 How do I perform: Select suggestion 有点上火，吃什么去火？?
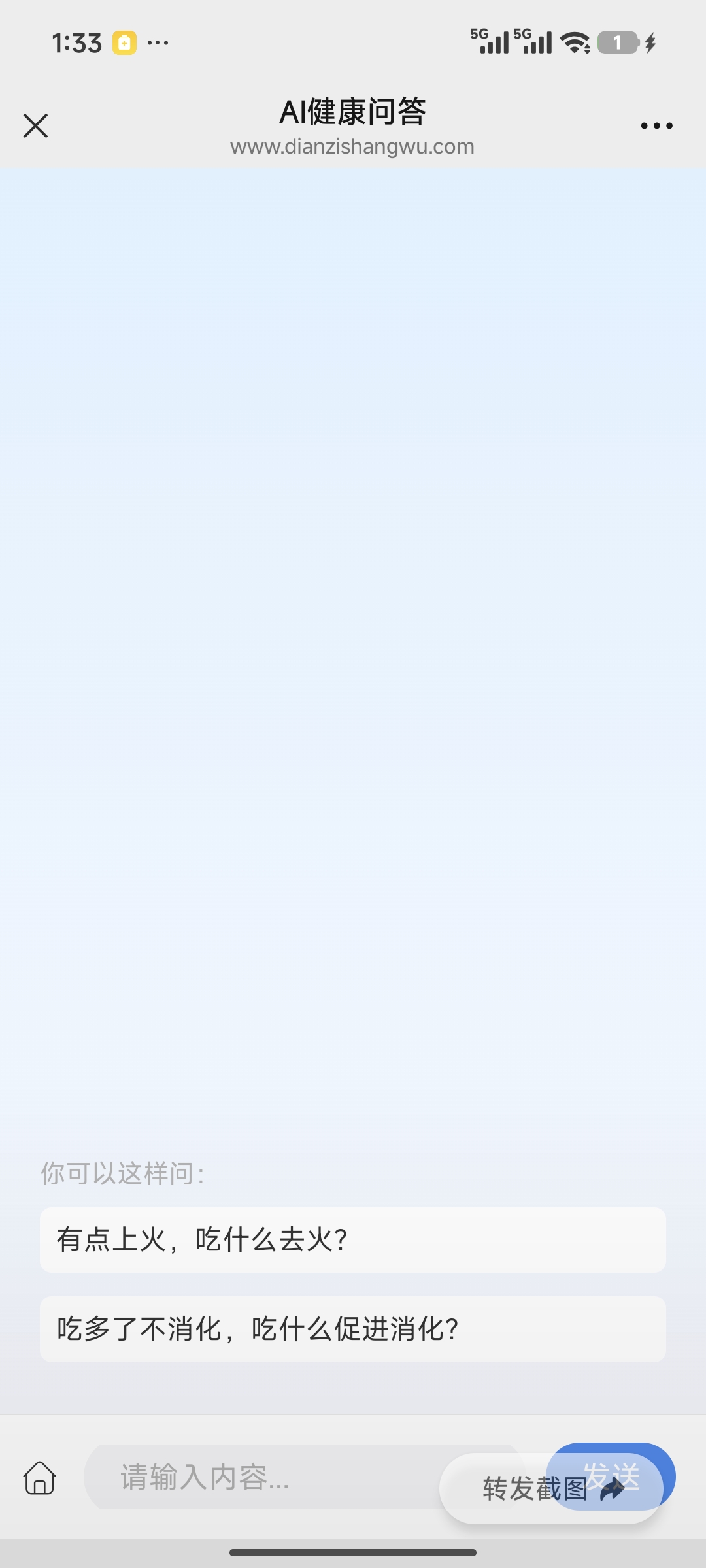pyautogui.click(x=353, y=1240)
